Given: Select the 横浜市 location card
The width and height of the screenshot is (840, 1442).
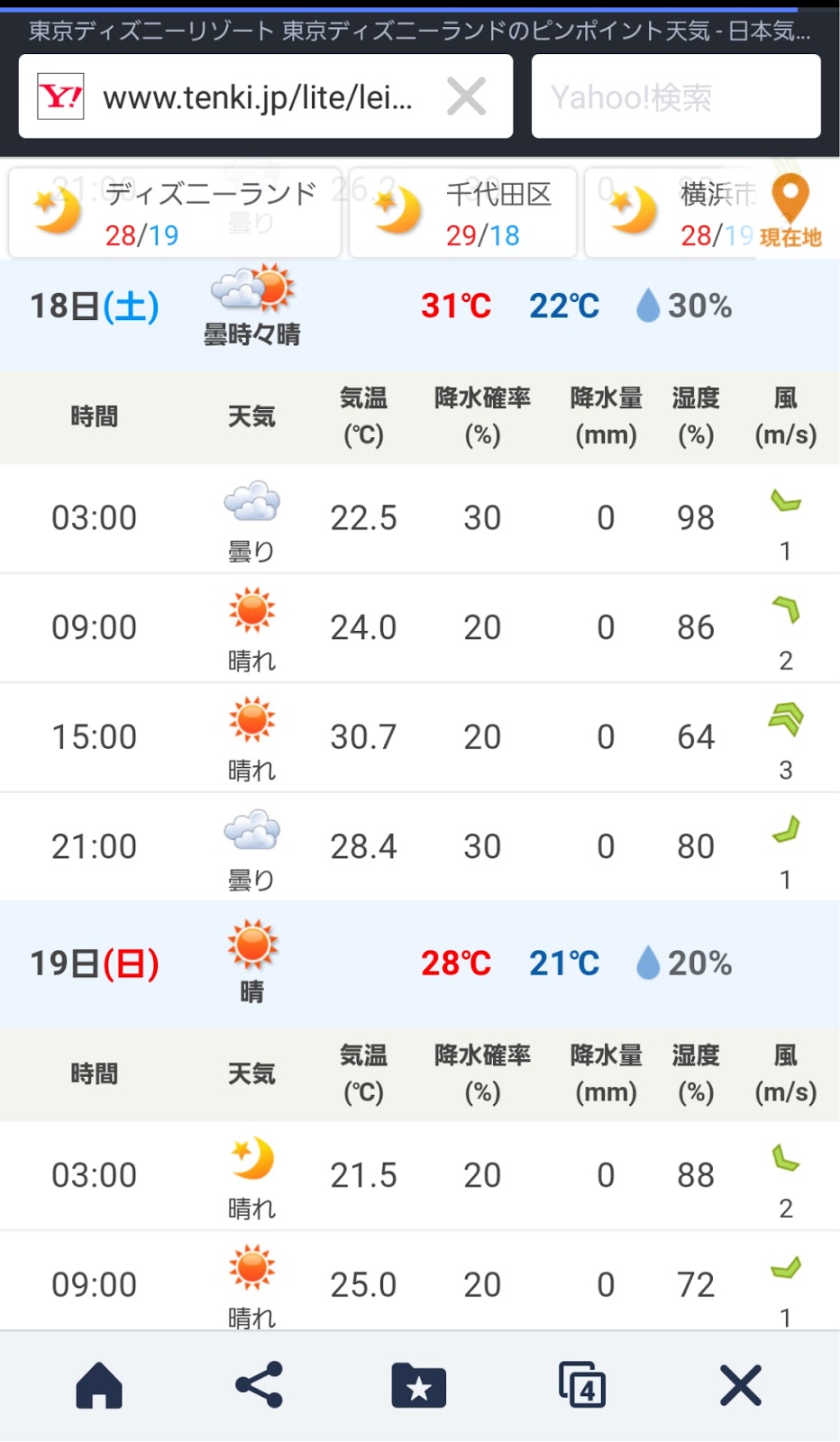Looking at the screenshot, I should [x=671, y=214].
